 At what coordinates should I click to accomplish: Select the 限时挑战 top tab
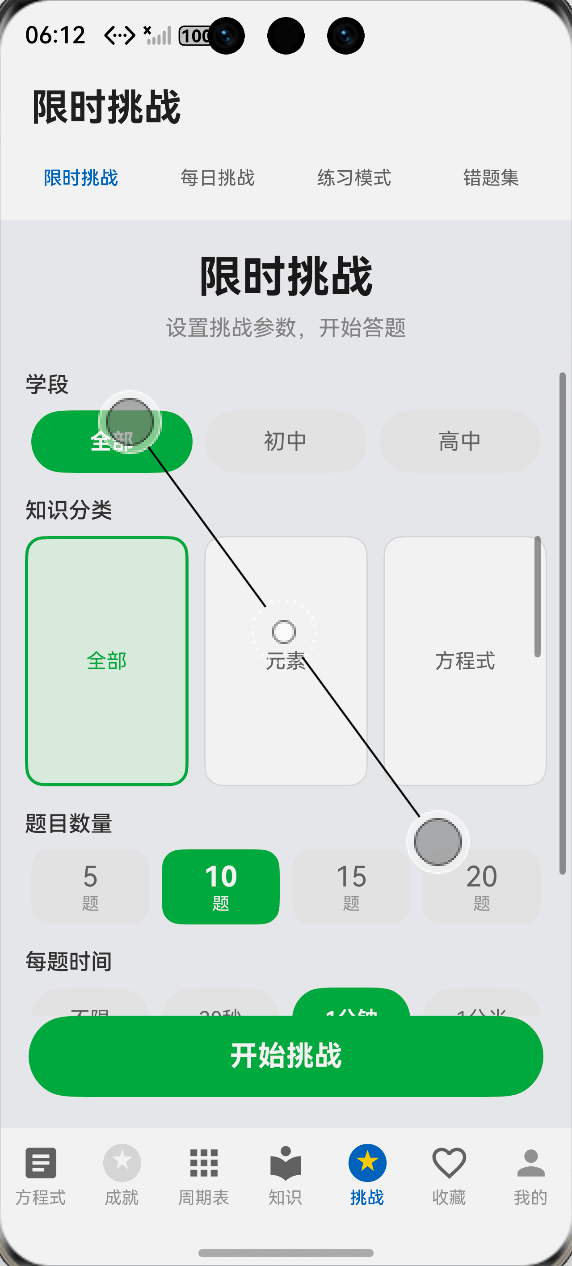point(81,178)
